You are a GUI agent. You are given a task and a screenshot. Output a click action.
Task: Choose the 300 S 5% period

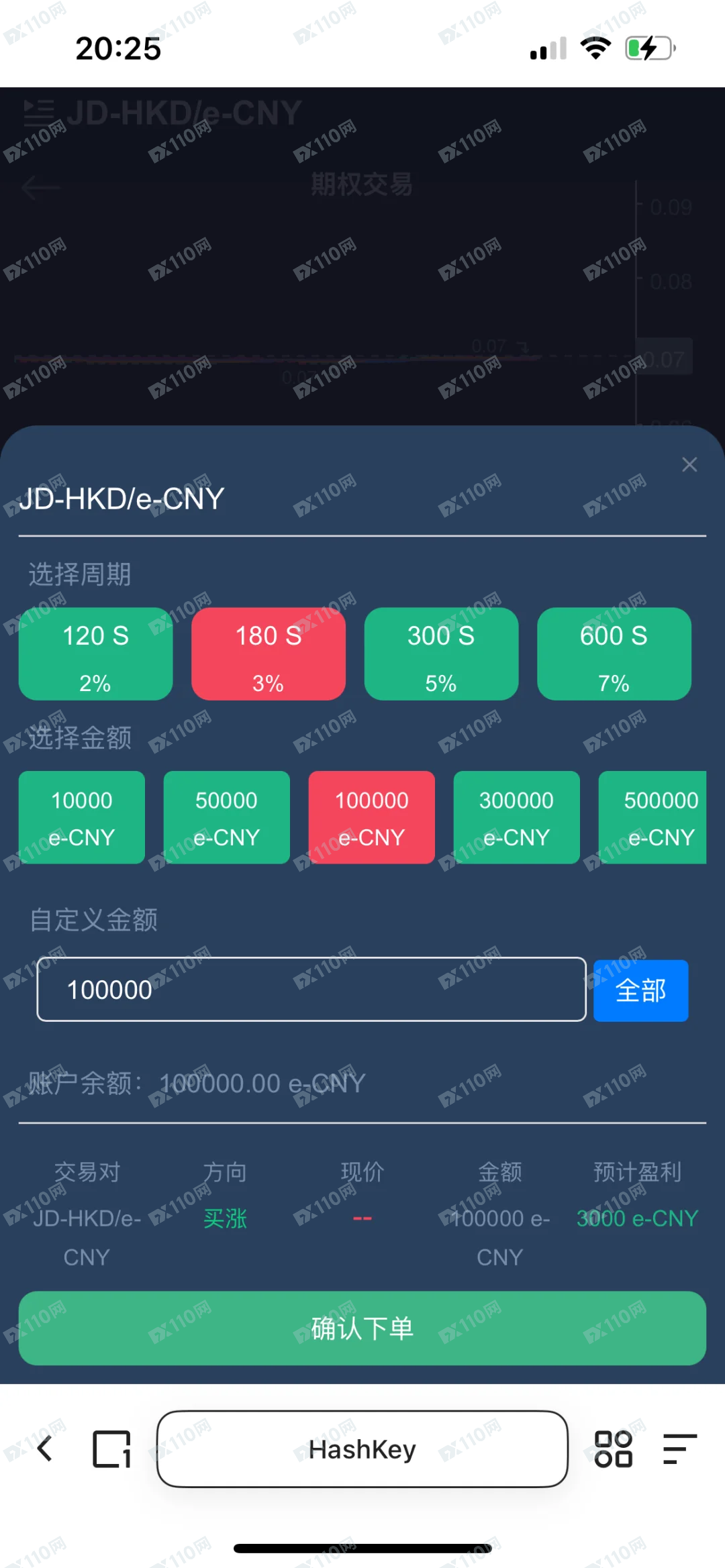point(441,654)
